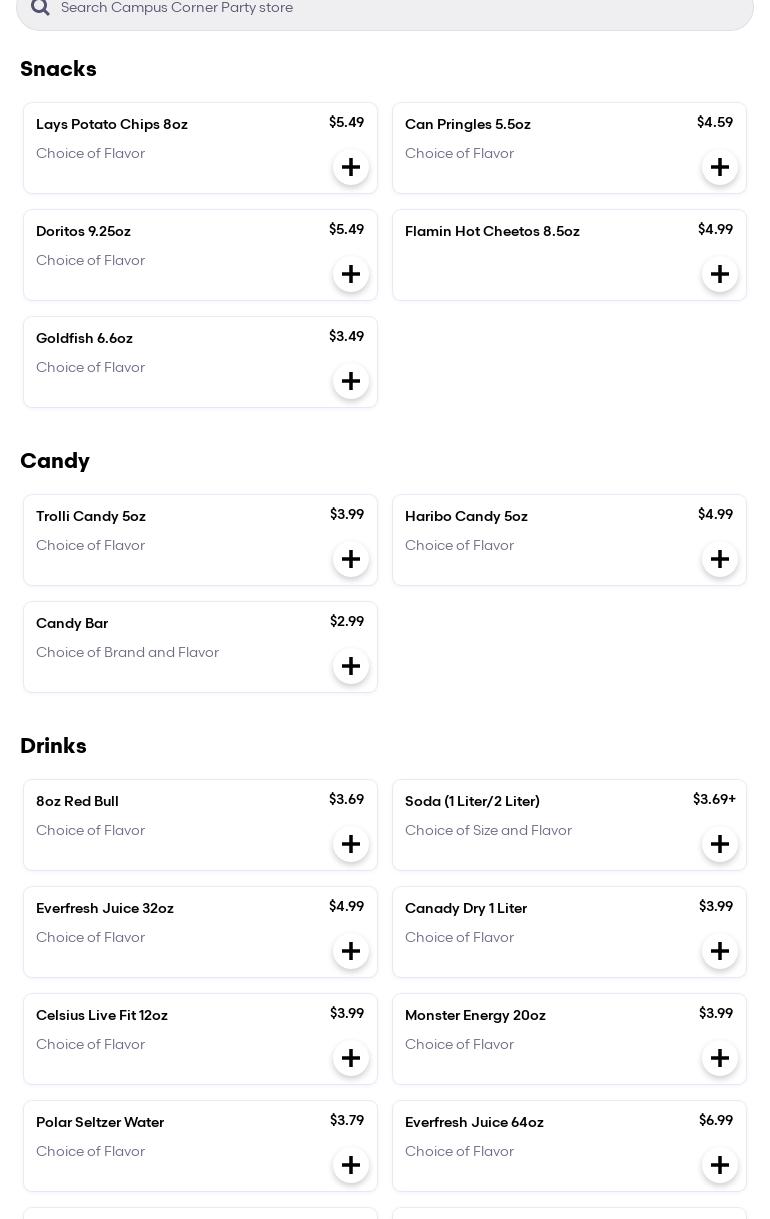Screen dimensions: 770x1219
Task: Add Candy Bar to cart
Action: coord(351,666)
